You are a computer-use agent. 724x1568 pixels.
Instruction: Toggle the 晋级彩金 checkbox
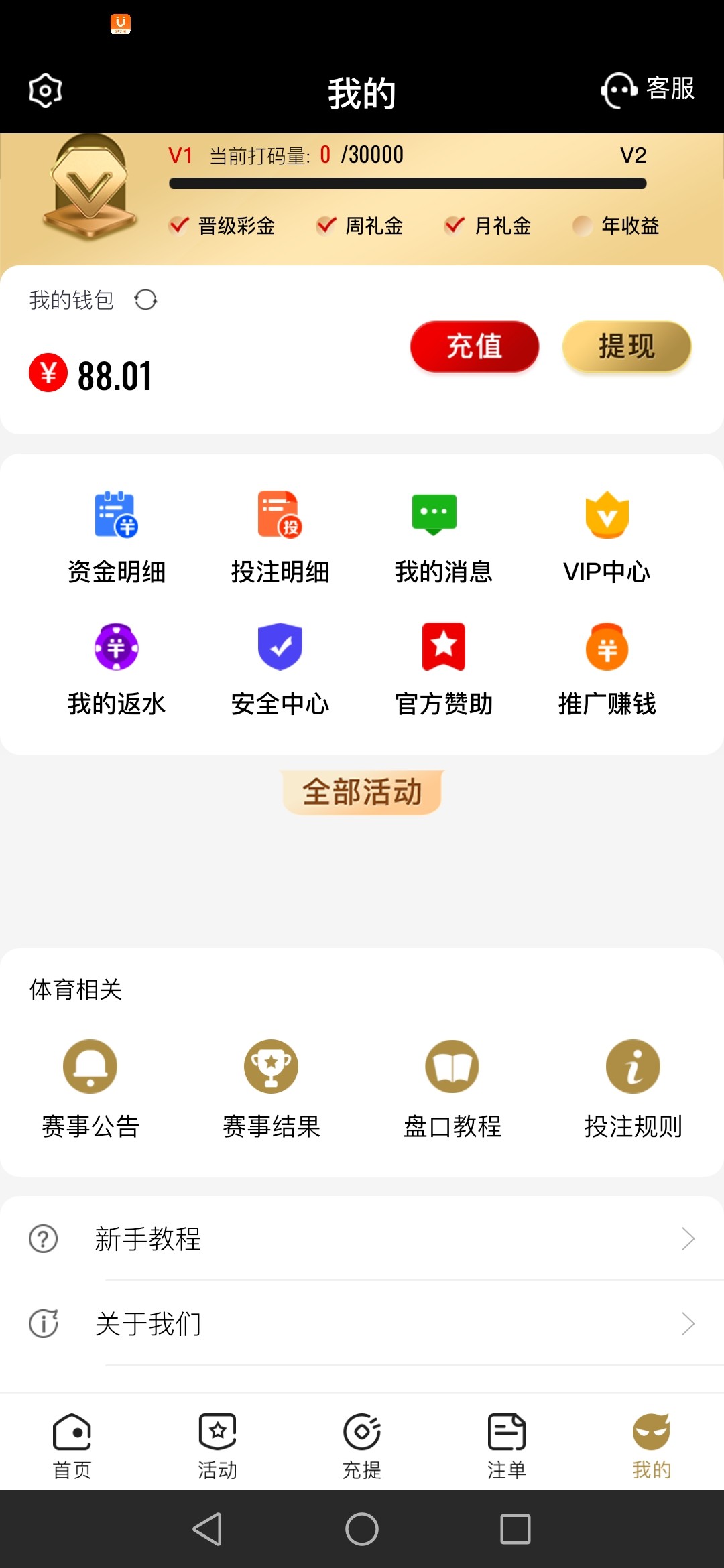point(177,226)
